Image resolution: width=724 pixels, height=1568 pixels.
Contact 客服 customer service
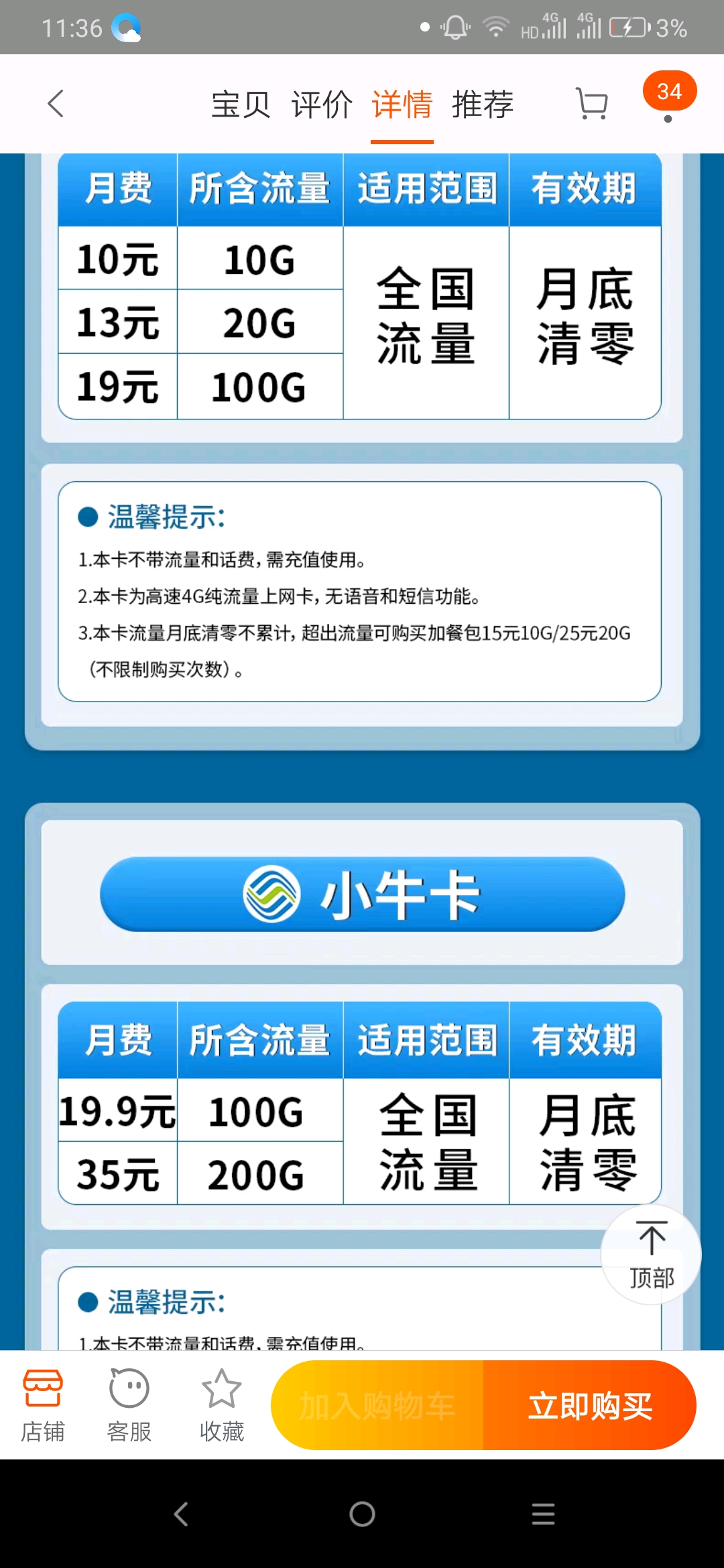coord(129,1404)
